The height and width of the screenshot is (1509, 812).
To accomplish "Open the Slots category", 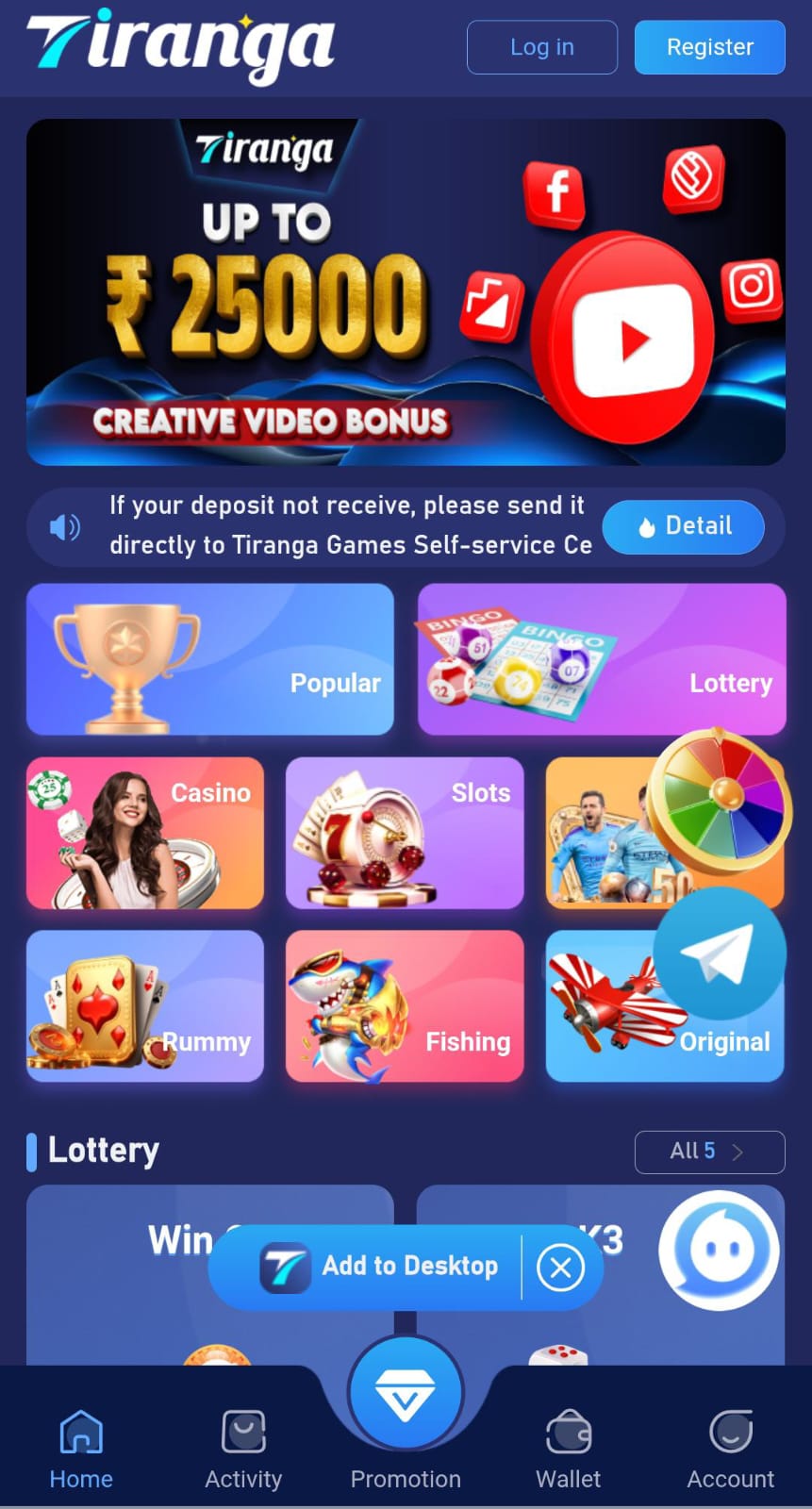I will [x=405, y=833].
